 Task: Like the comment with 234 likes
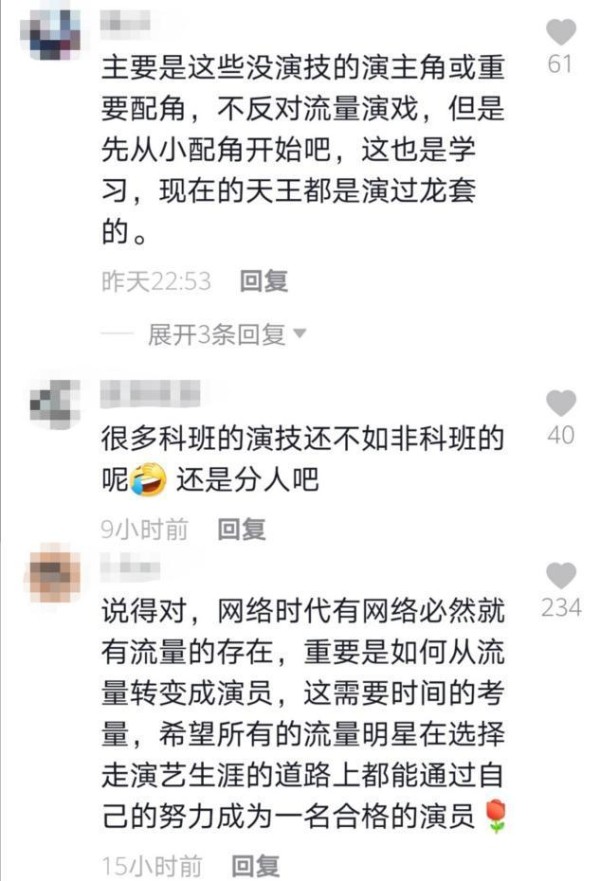561,575
